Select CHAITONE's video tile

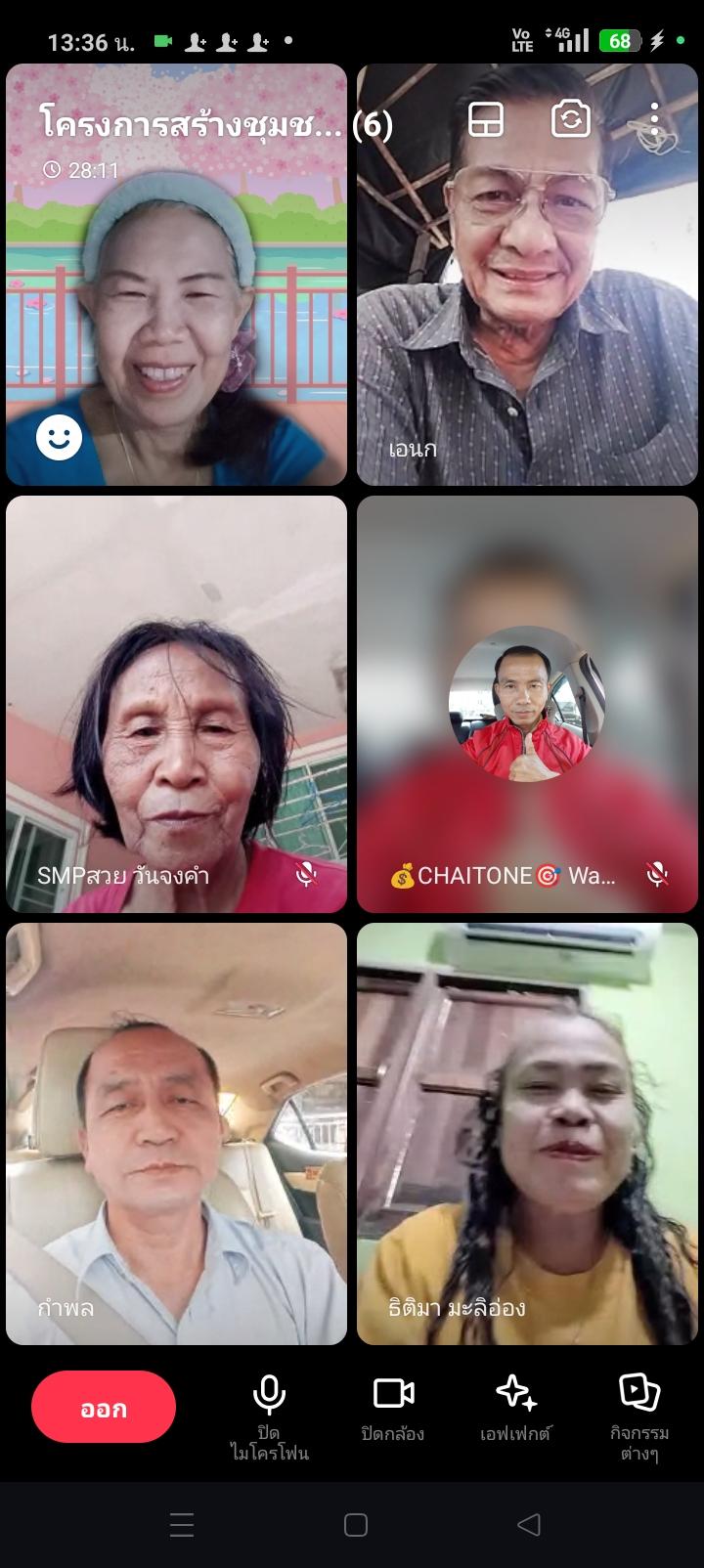pyautogui.click(x=528, y=704)
